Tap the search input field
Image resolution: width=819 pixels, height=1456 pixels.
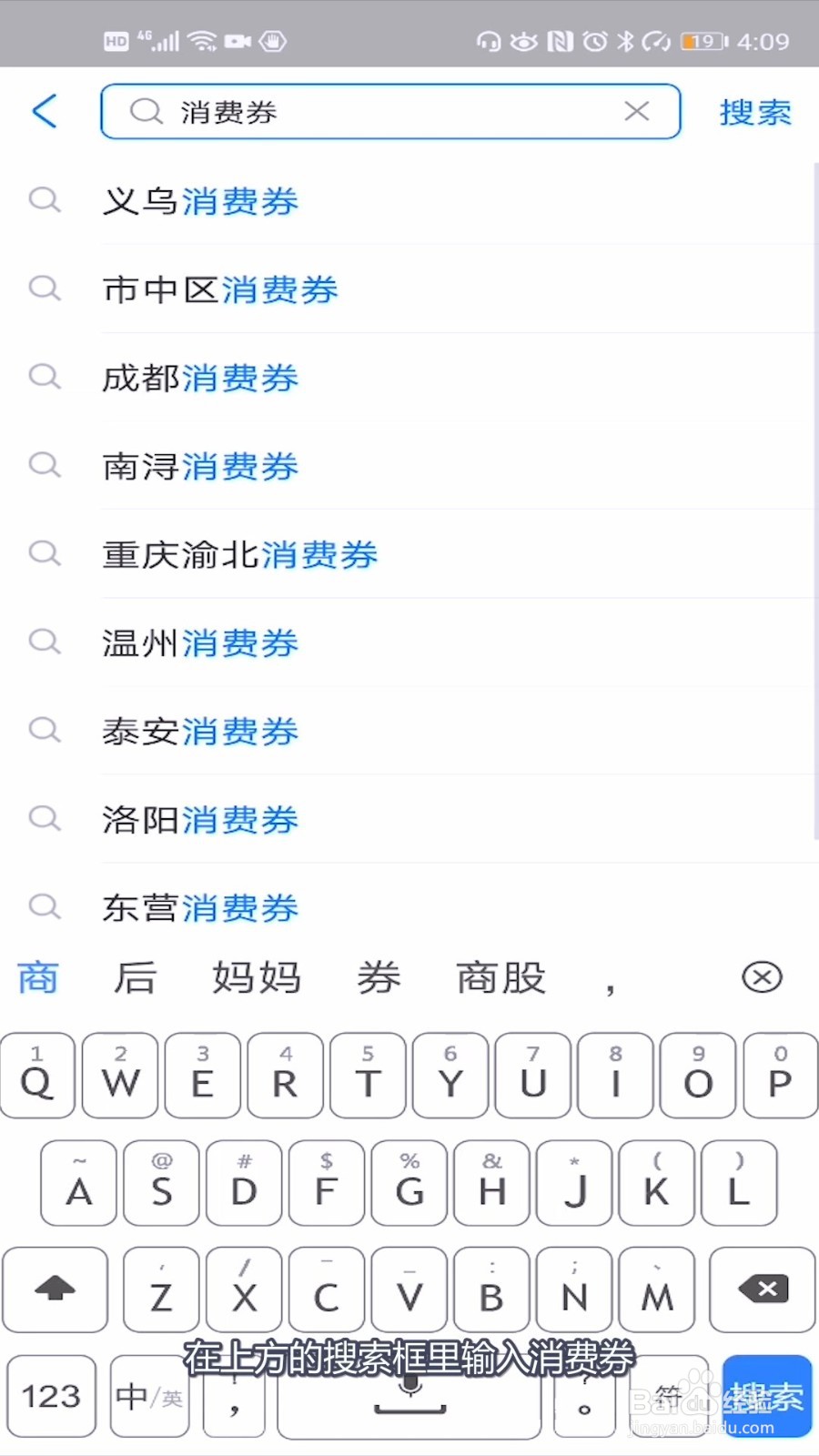pos(391,111)
